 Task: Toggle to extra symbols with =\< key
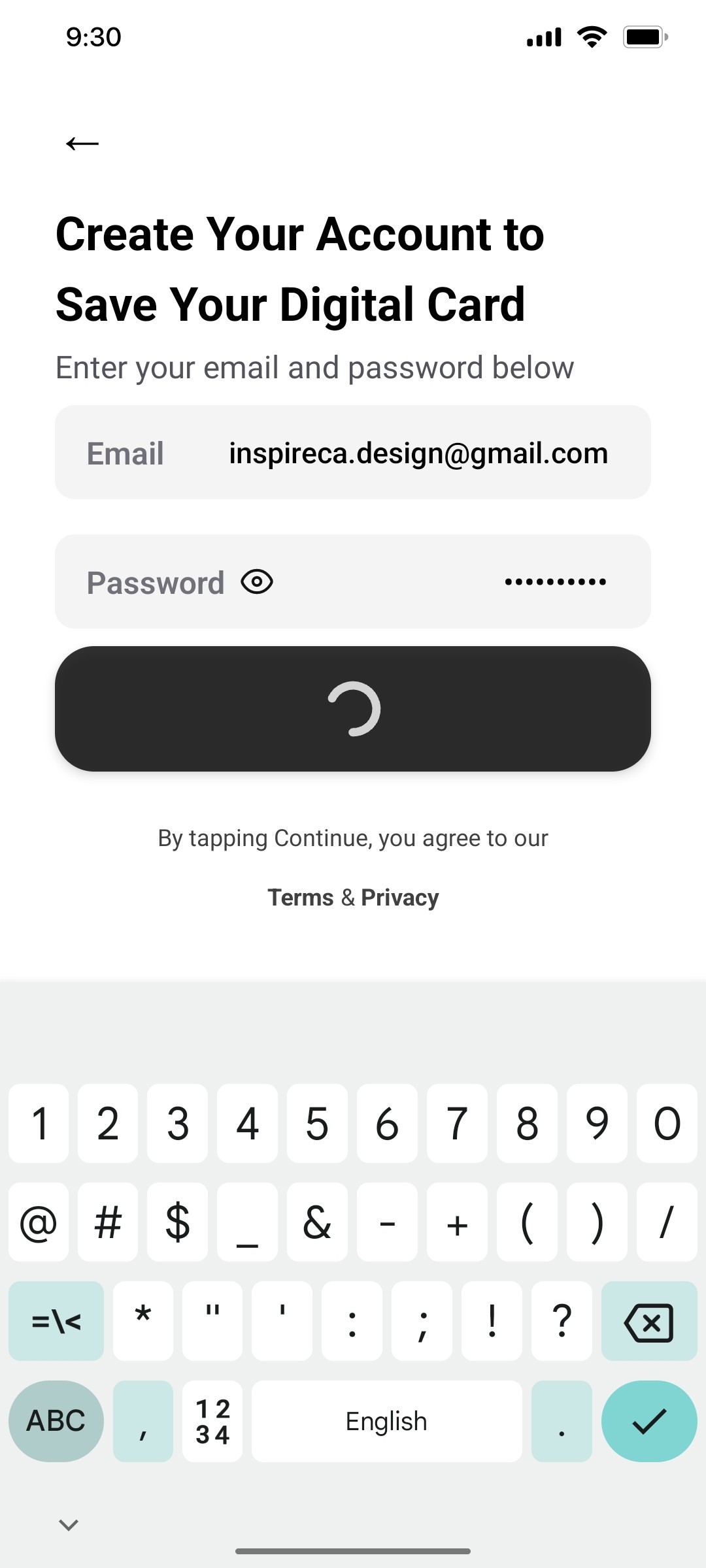56,1322
